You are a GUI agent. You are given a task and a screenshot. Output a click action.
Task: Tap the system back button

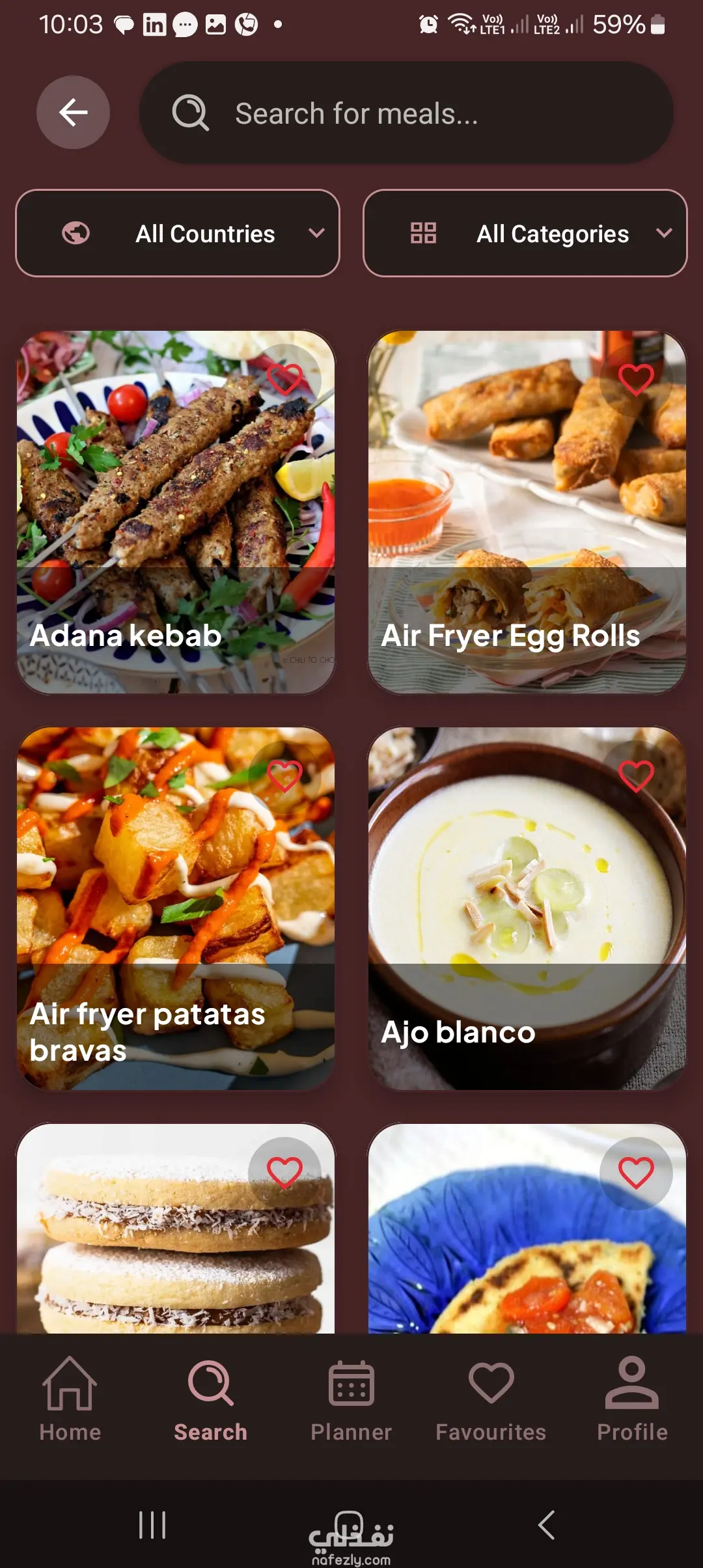(546, 1525)
